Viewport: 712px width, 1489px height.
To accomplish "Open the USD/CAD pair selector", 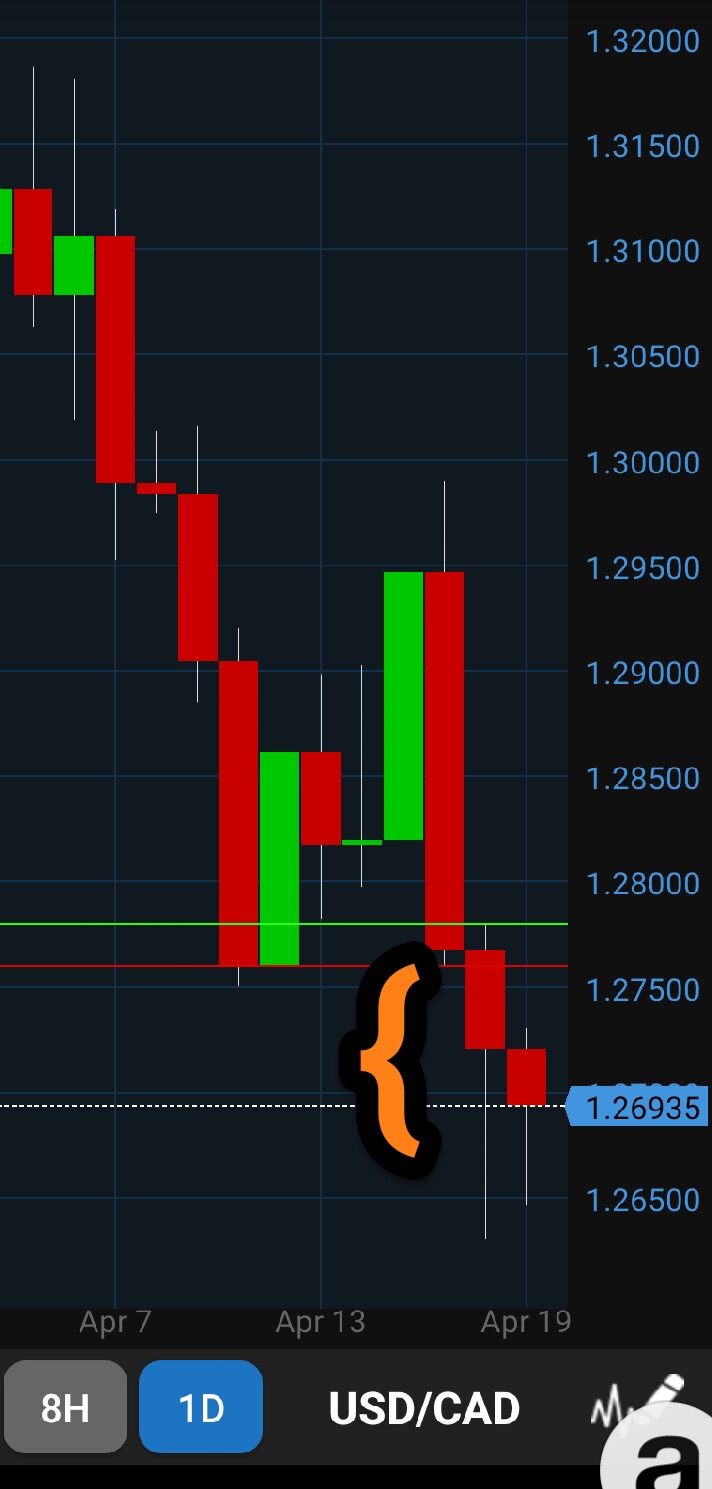I will (424, 1408).
